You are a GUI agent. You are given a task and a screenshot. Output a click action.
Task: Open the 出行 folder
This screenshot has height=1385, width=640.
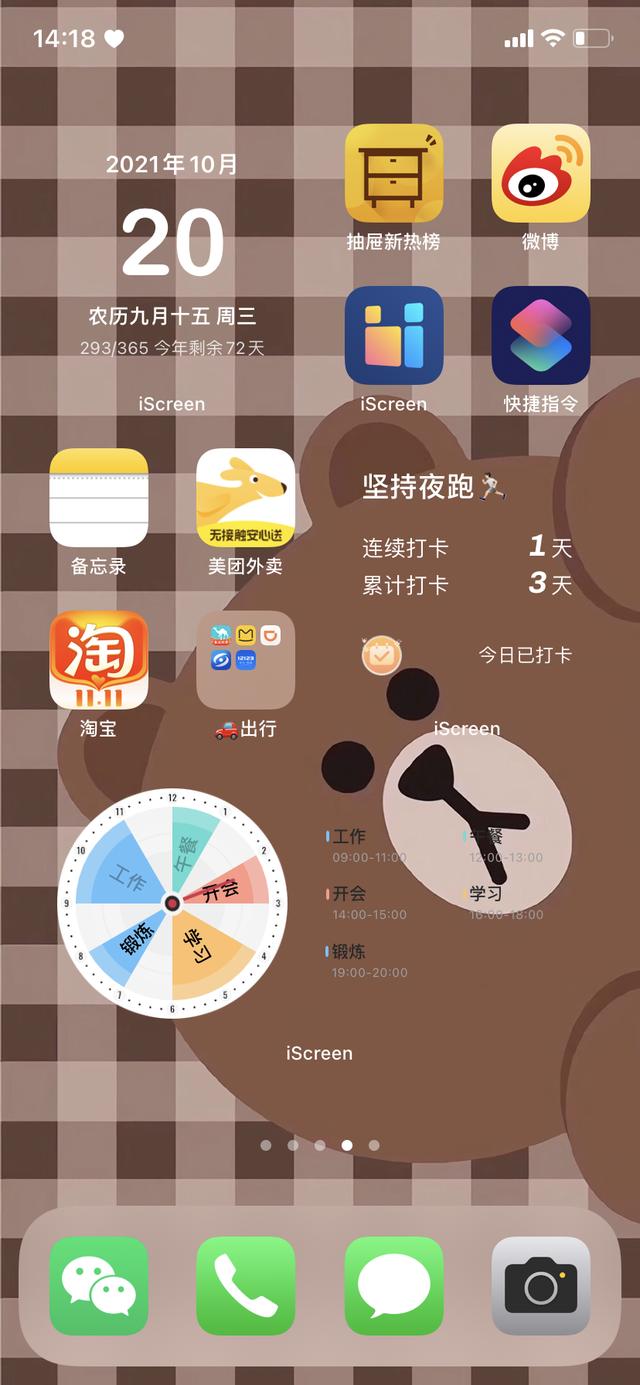(x=246, y=660)
